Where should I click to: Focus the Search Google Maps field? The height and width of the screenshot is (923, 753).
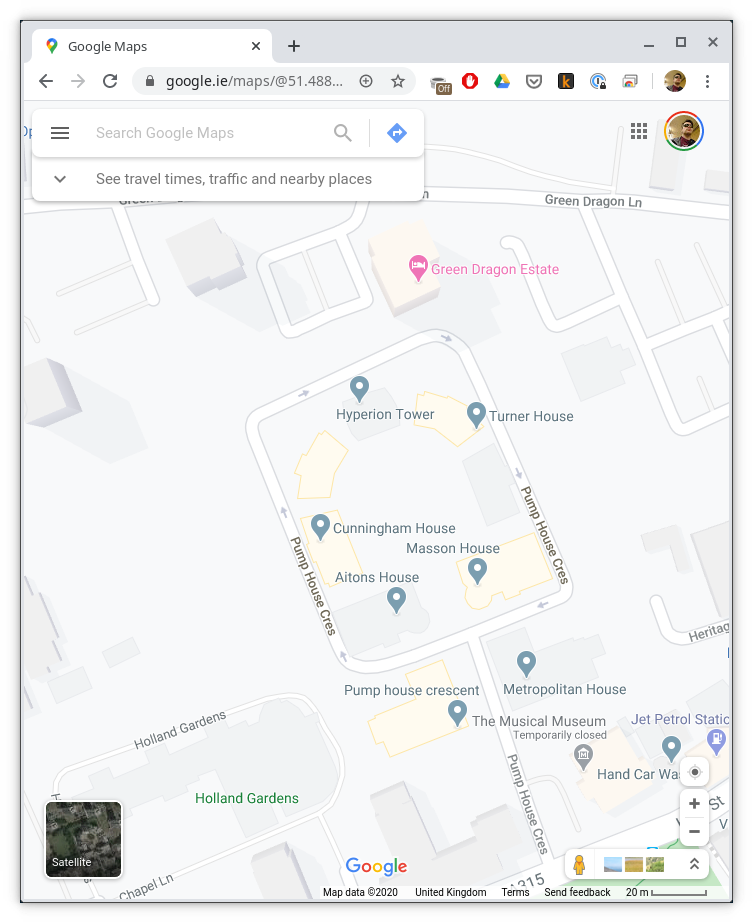pos(210,133)
